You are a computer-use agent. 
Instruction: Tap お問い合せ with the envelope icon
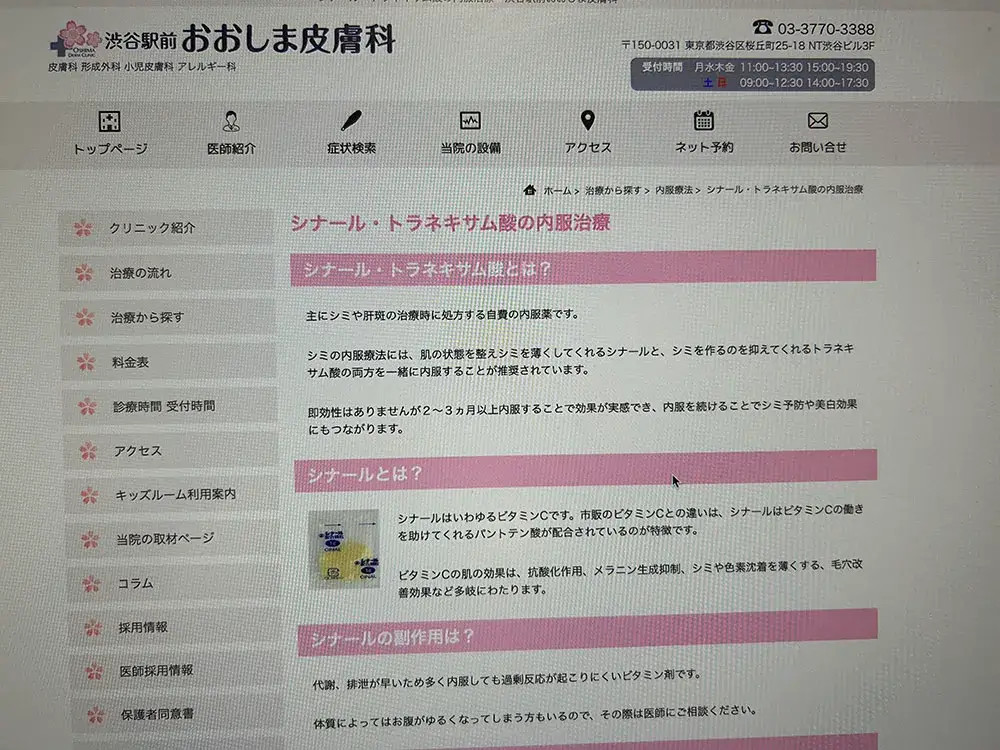tap(817, 134)
